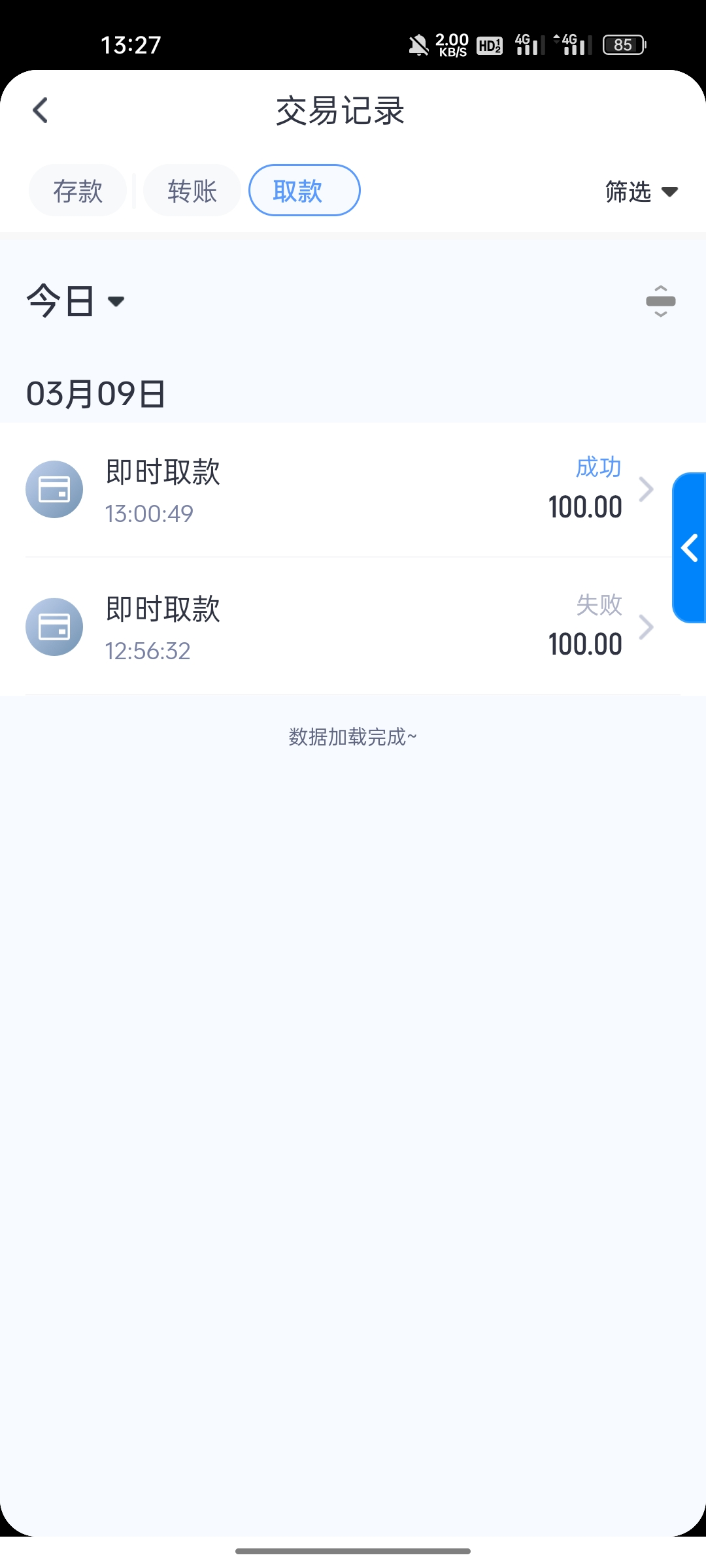
Task: Open the 筛选 filter dropdown
Action: [x=641, y=191]
